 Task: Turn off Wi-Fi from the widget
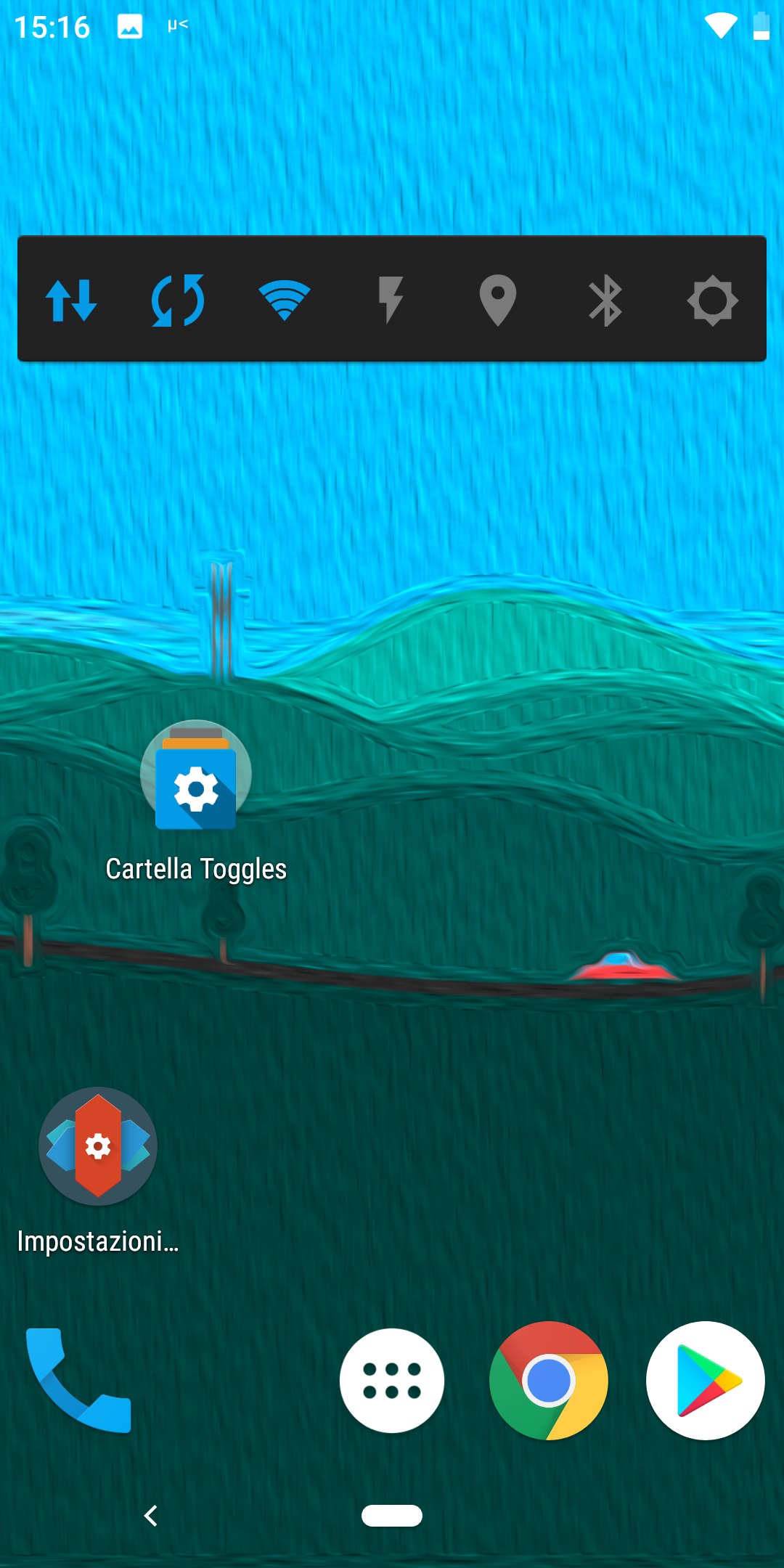click(285, 299)
